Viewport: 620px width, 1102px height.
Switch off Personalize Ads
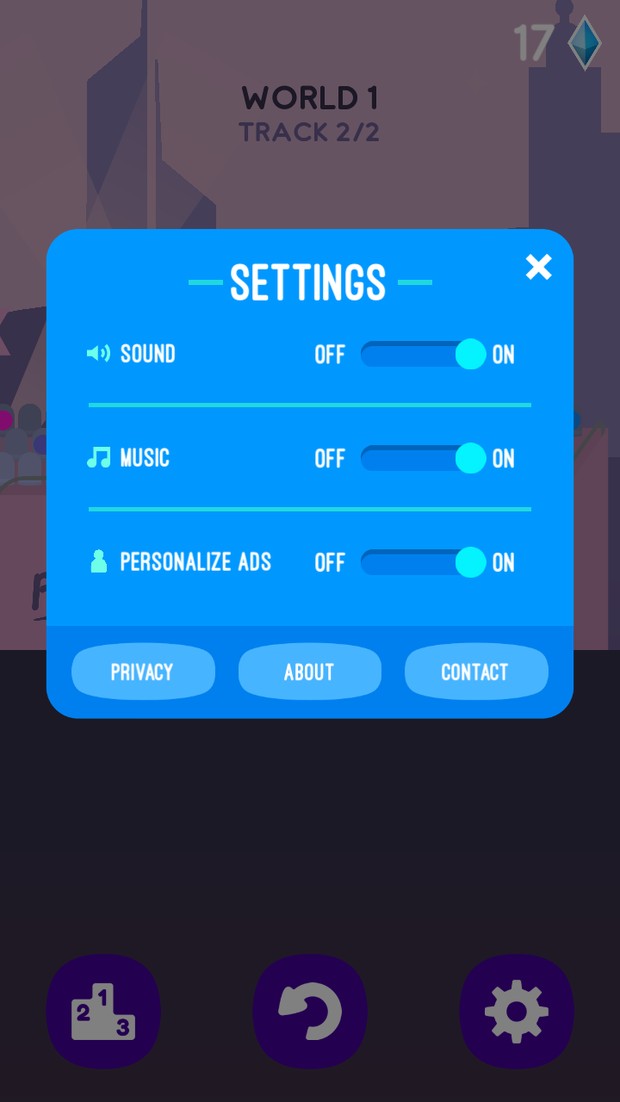[424, 562]
